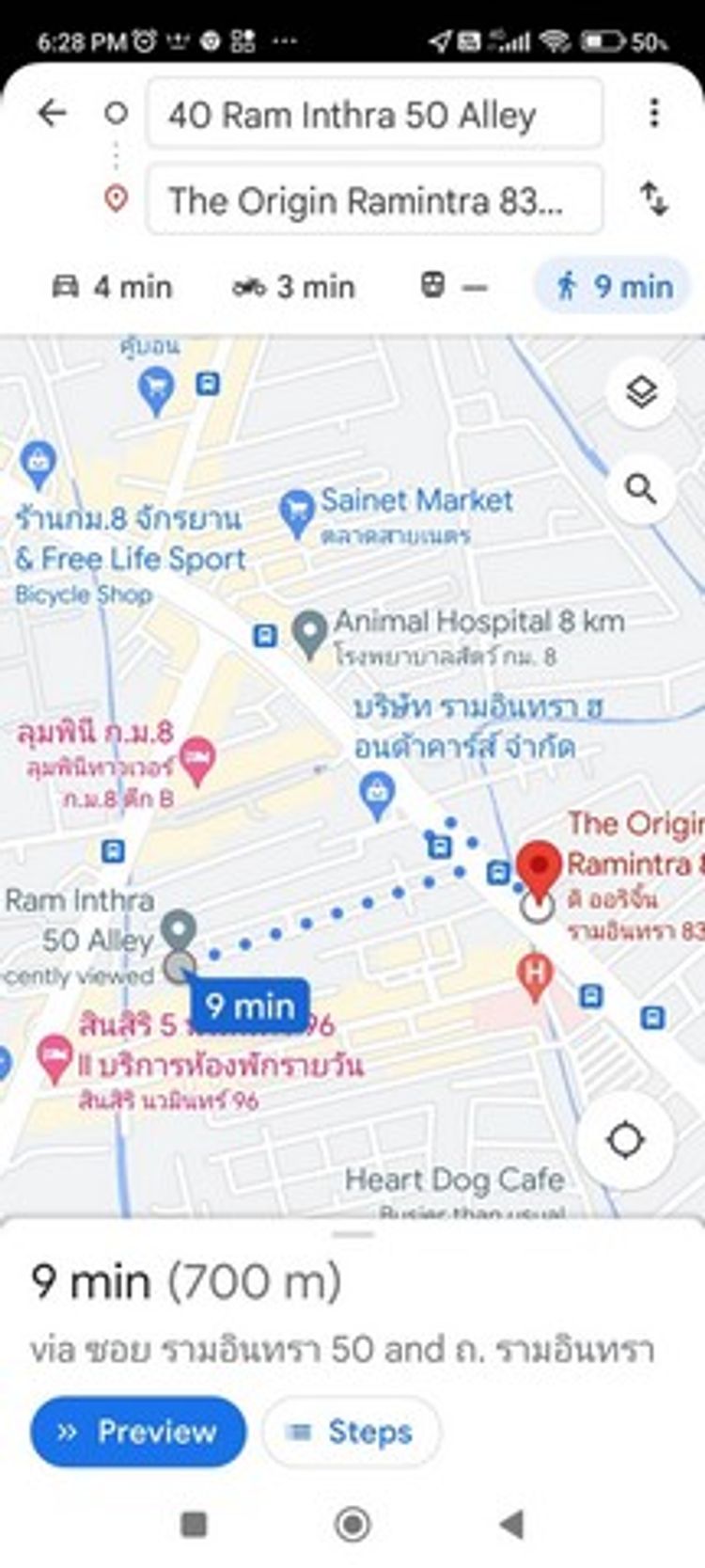Open Sainet Market place marker
The height and width of the screenshot is (1568, 705).
tap(297, 514)
